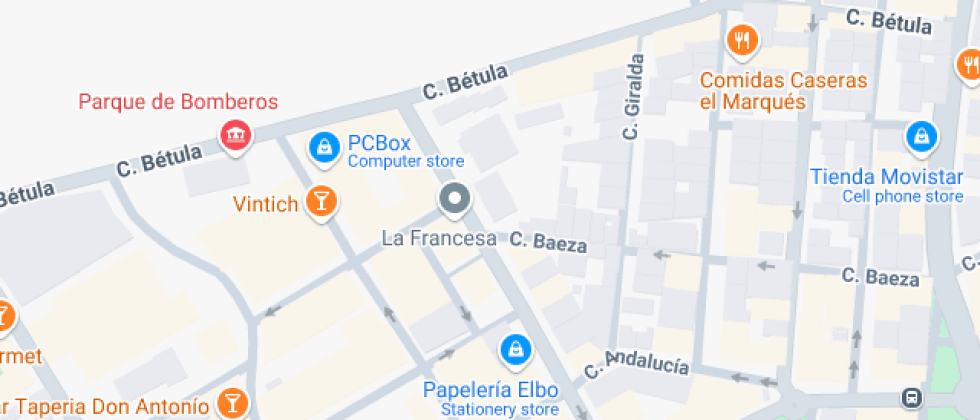Tap the Vintich bar marker
The image size is (980, 420).
point(321,202)
